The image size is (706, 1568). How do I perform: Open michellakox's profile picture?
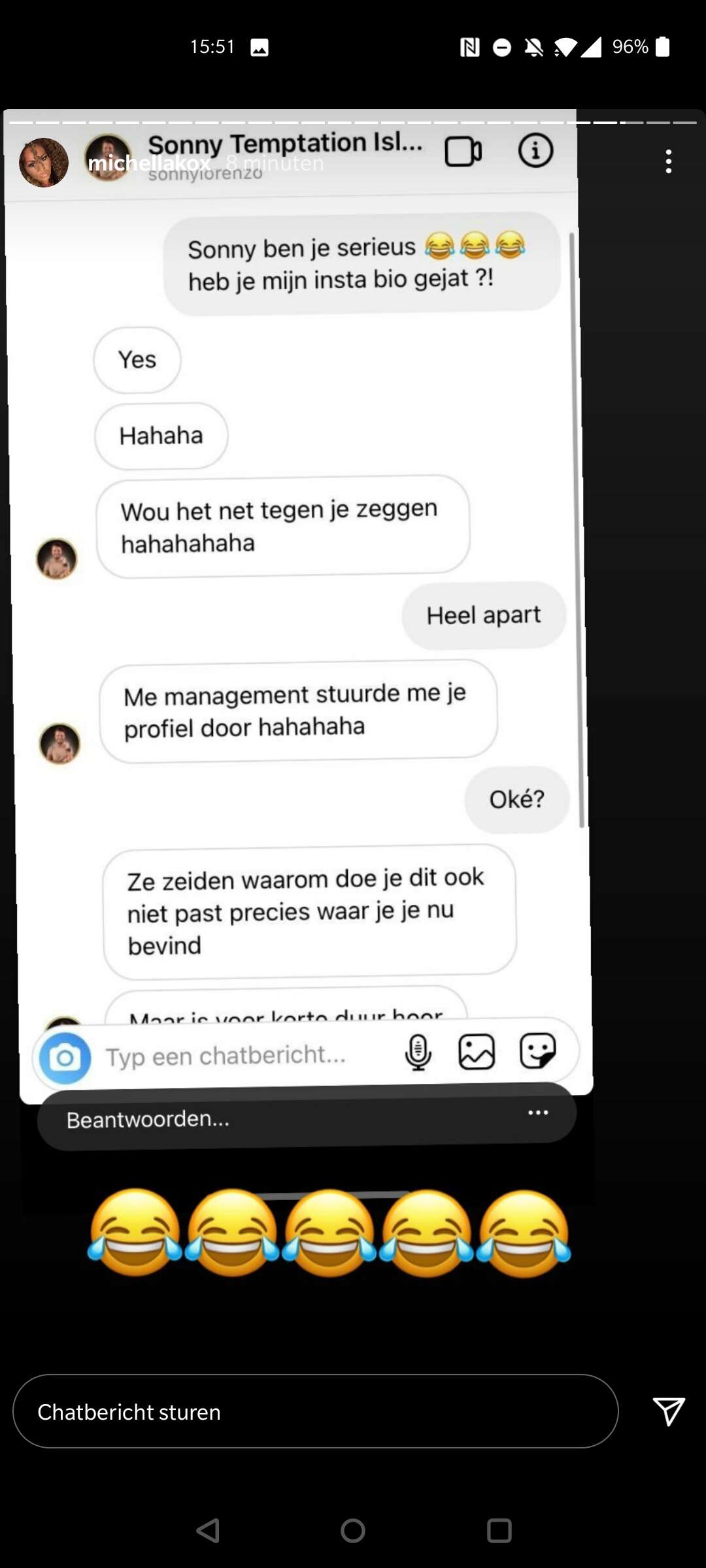[44, 163]
